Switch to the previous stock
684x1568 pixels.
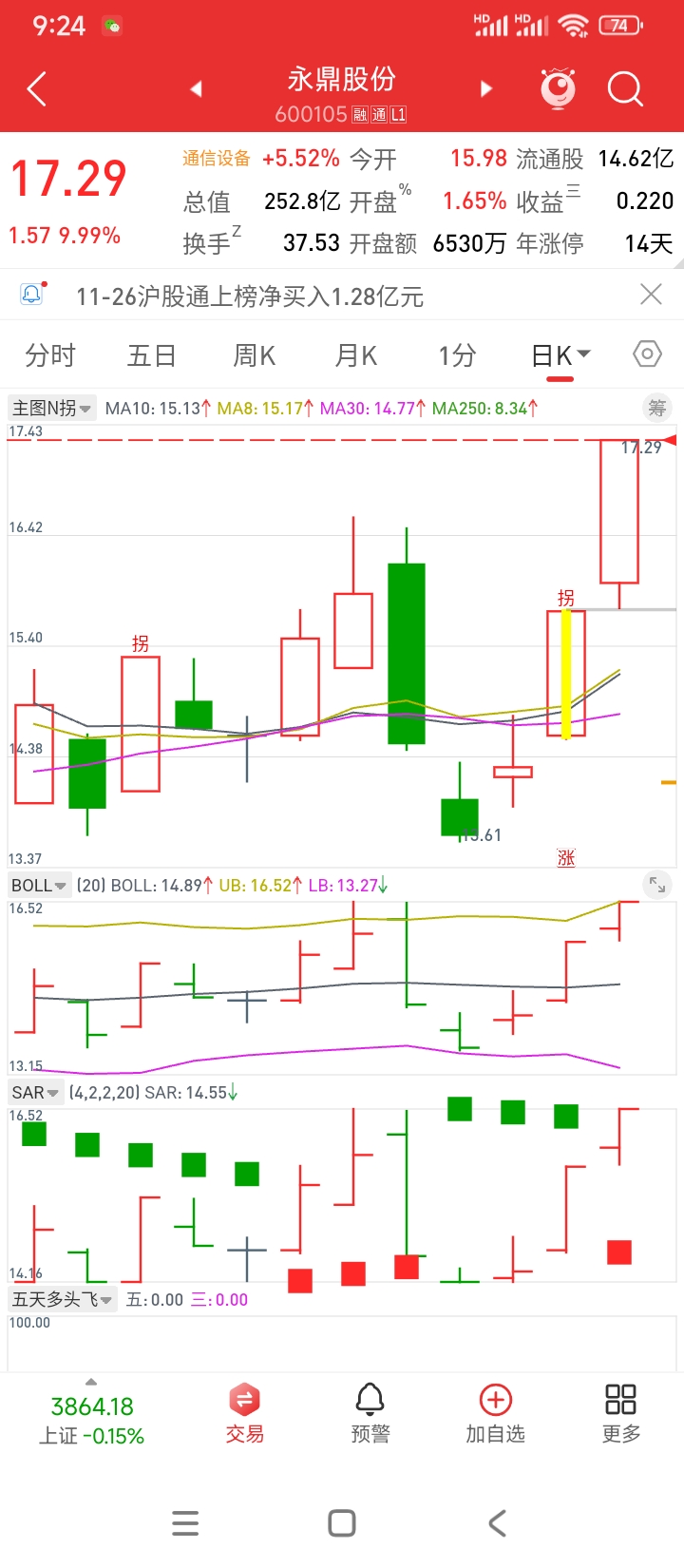[x=196, y=89]
